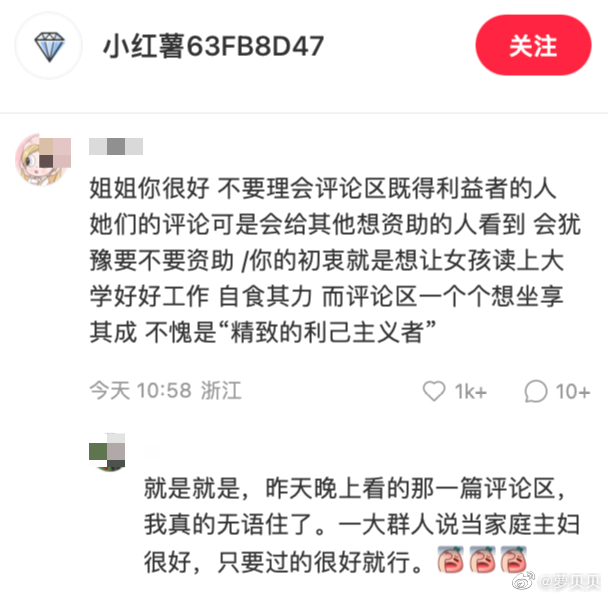
Task: Follow the user 小红薯63FB8D47
Action: tap(532, 46)
